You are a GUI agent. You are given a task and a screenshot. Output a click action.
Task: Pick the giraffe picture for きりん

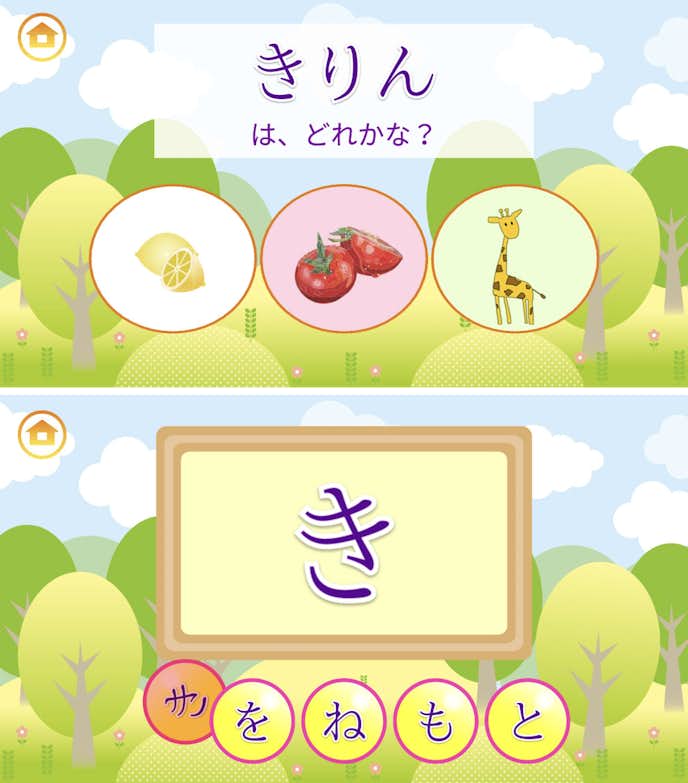(515, 260)
